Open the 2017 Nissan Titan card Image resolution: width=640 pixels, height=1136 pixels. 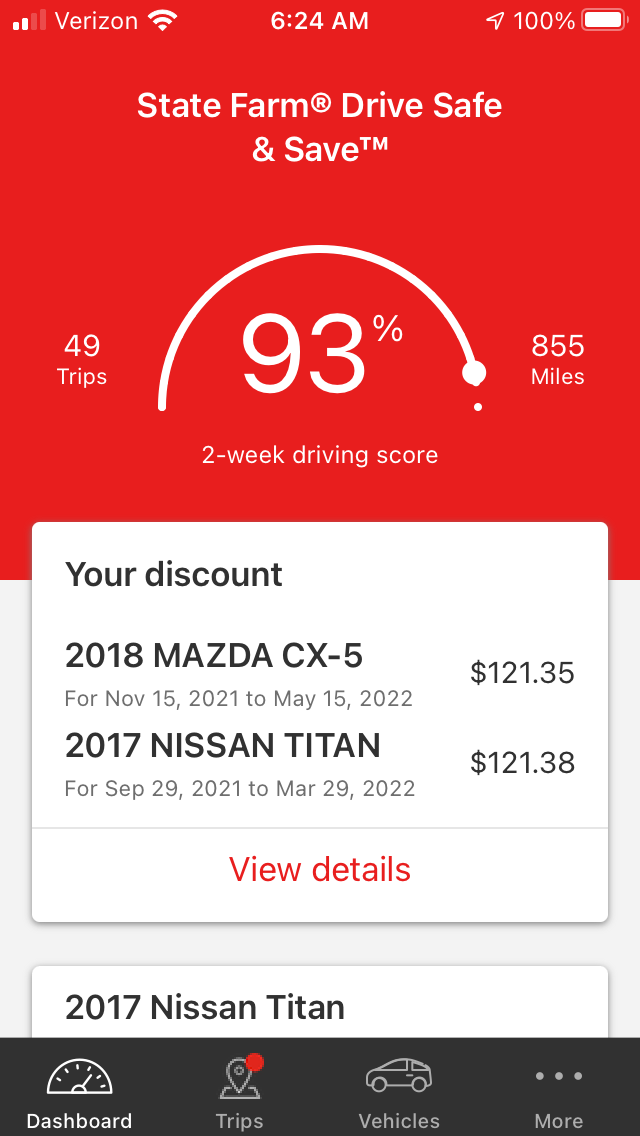coord(320,1006)
